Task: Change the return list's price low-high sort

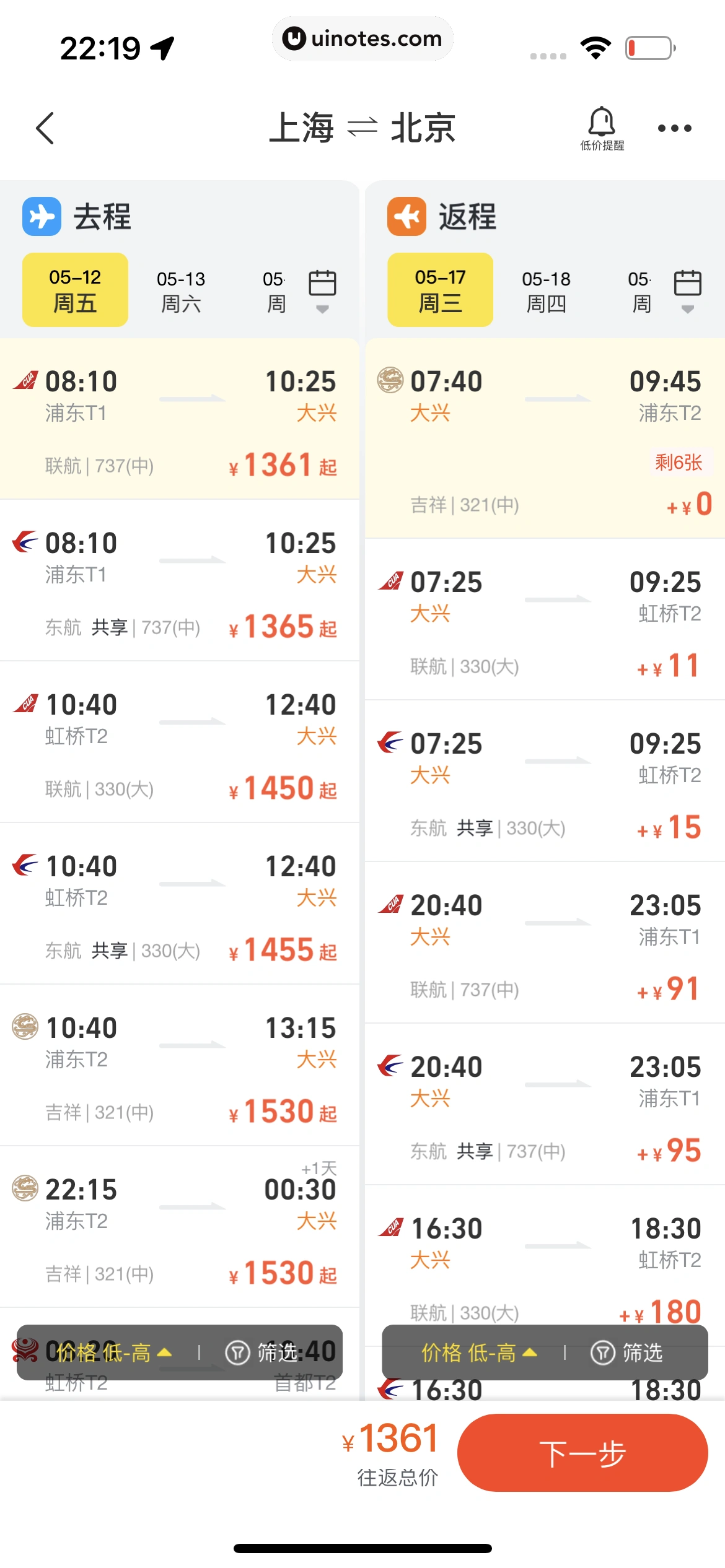Action: coord(478,1352)
